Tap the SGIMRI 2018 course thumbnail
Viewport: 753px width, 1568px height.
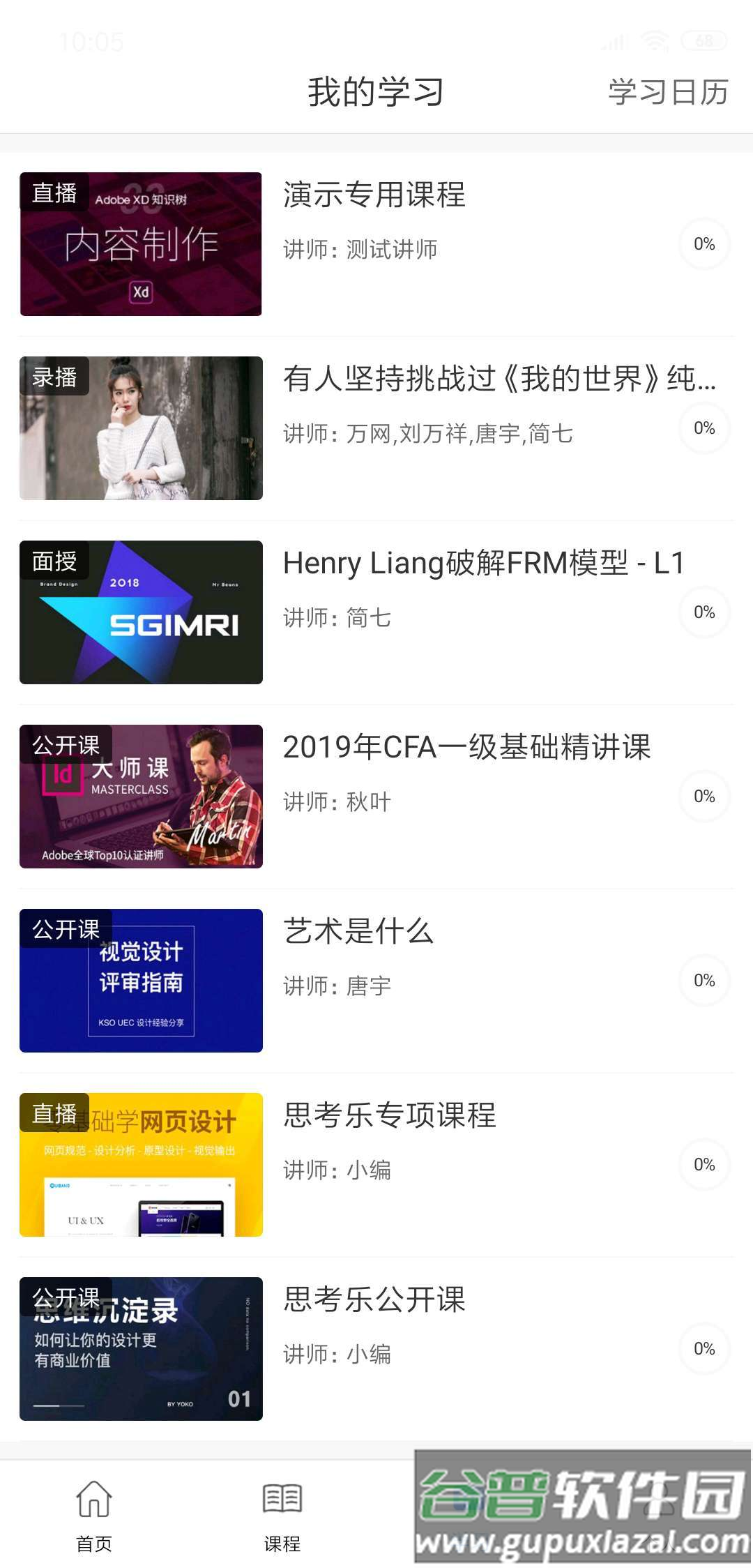click(141, 612)
